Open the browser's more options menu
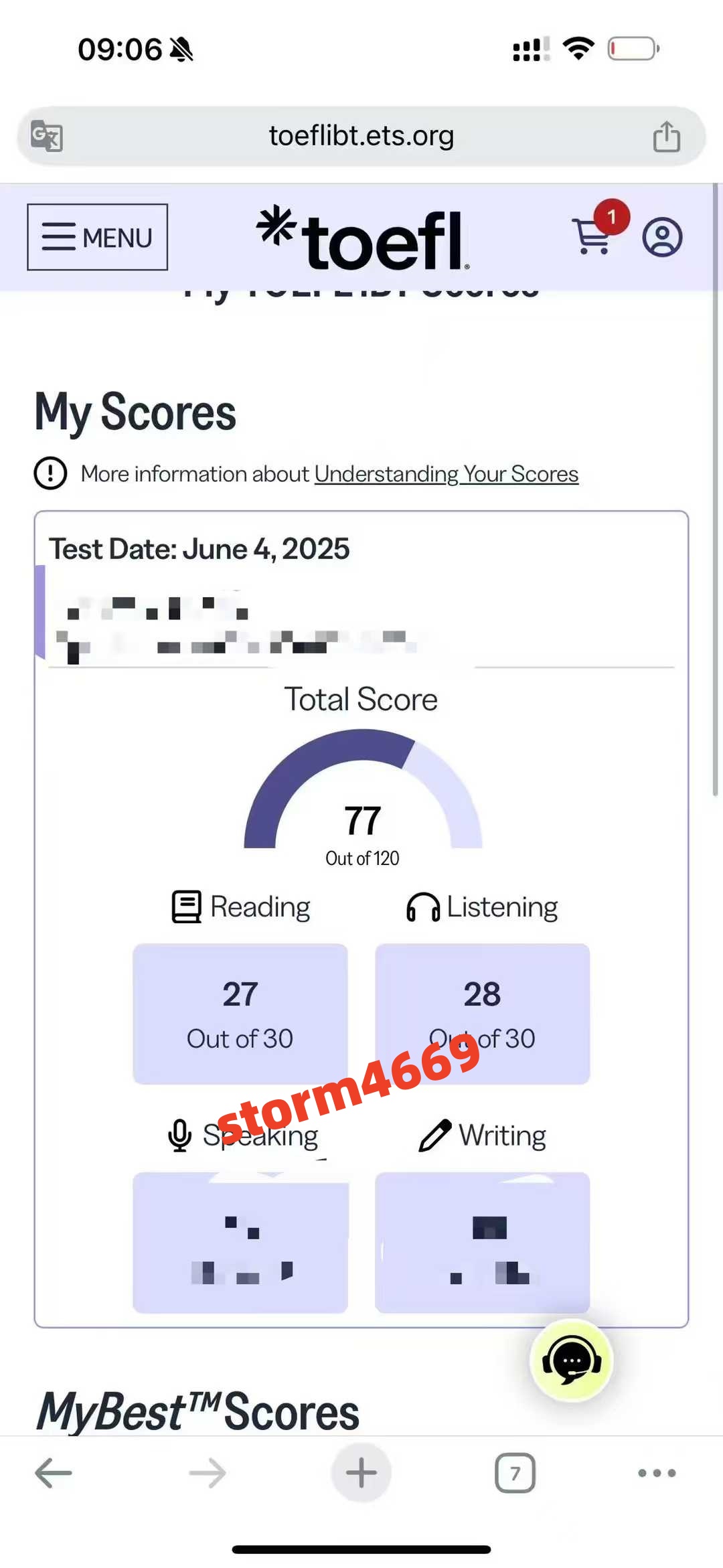The width and height of the screenshot is (723, 1568). pos(657,1473)
